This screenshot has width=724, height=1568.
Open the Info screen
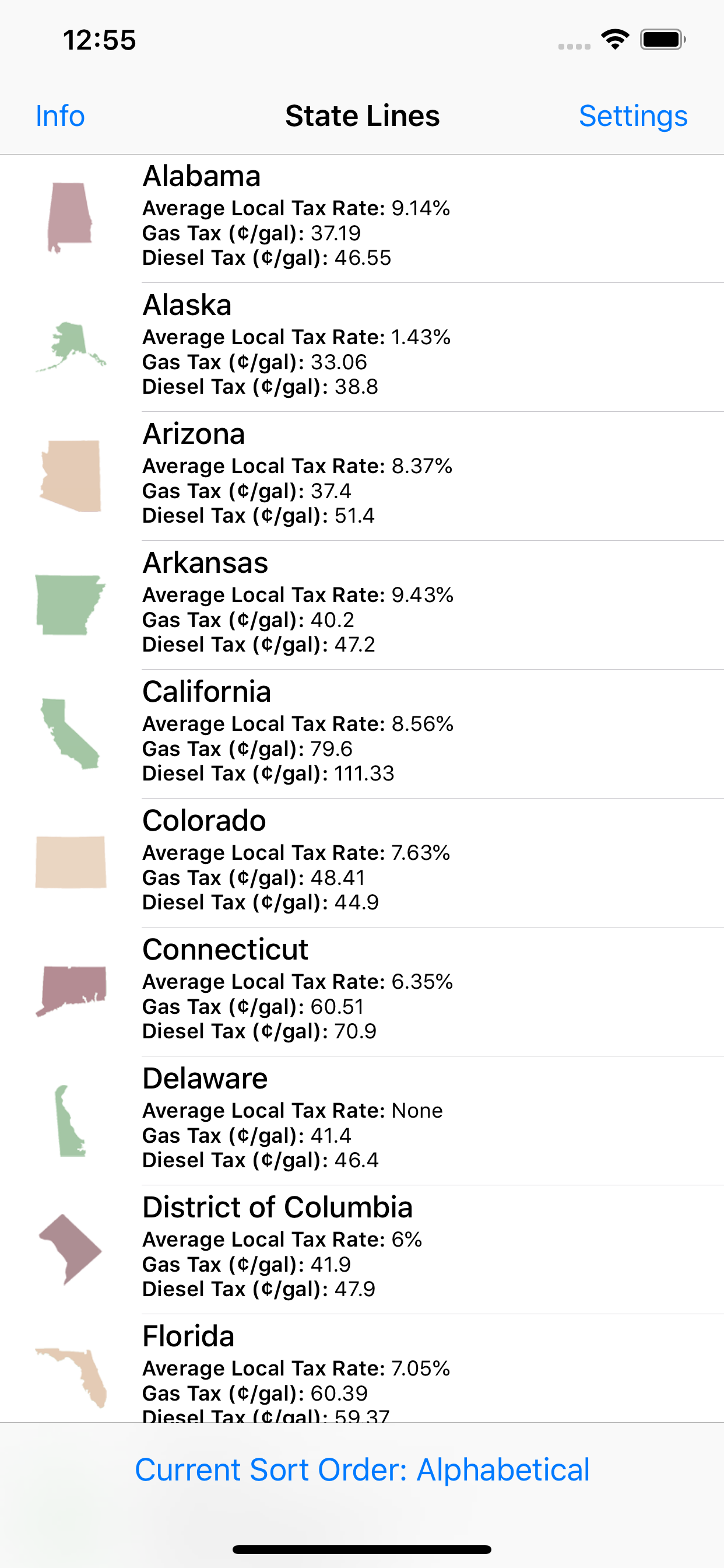pos(60,115)
